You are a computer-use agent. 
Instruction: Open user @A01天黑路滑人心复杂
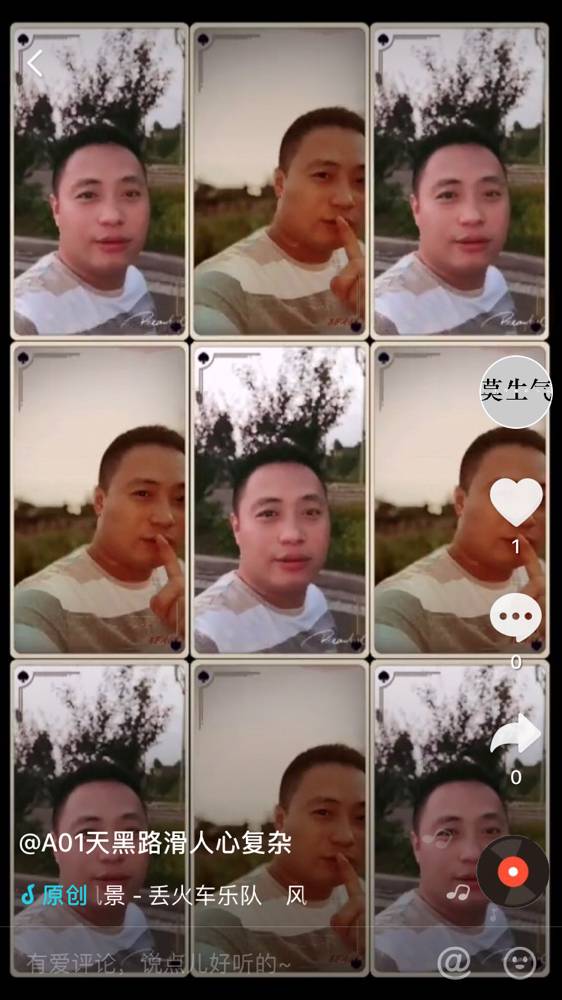tap(155, 843)
